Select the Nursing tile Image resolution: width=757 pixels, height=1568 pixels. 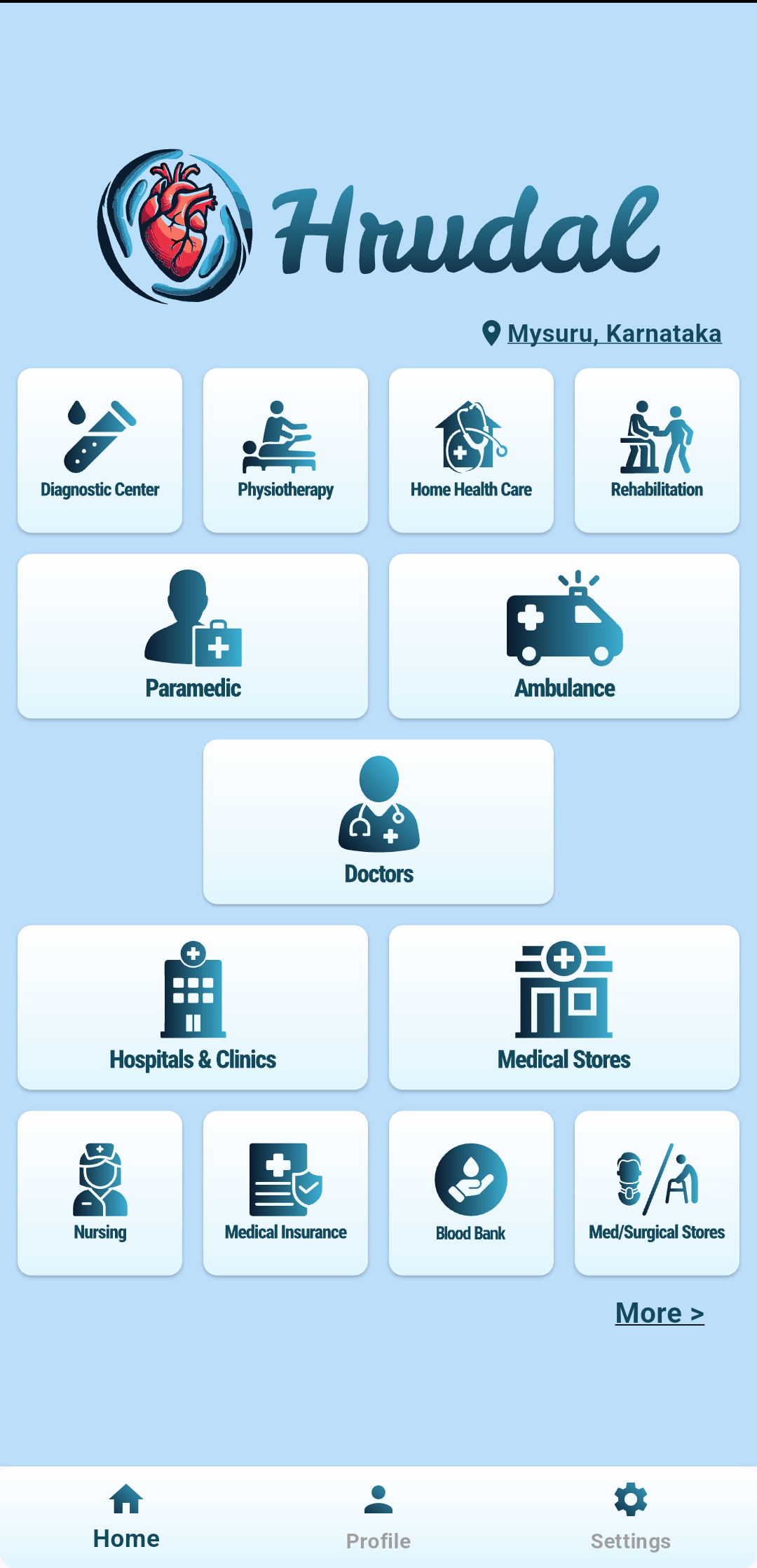click(100, 1193)
